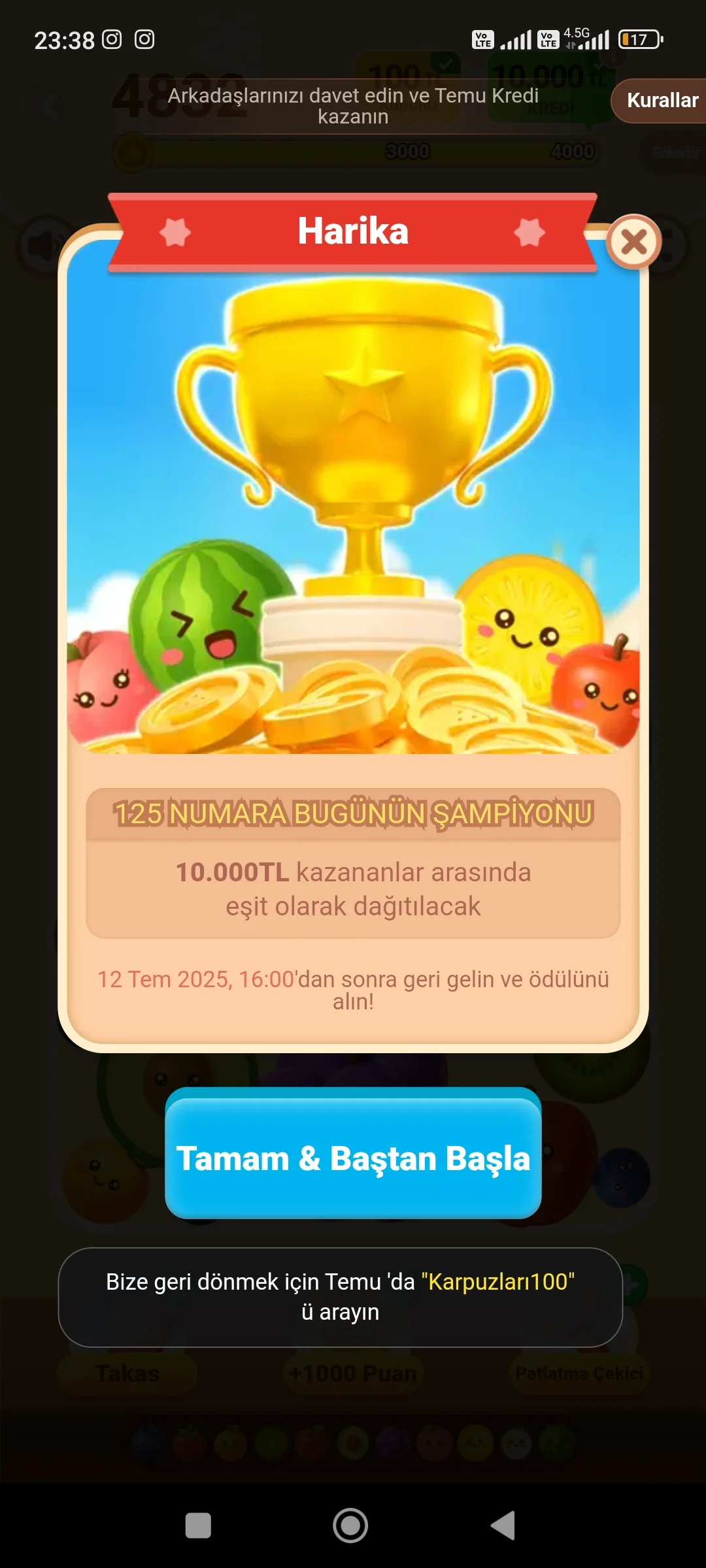Close the Harika trophy popup
This screenshot has height=1568, width=706.
[x=633, y=242]
